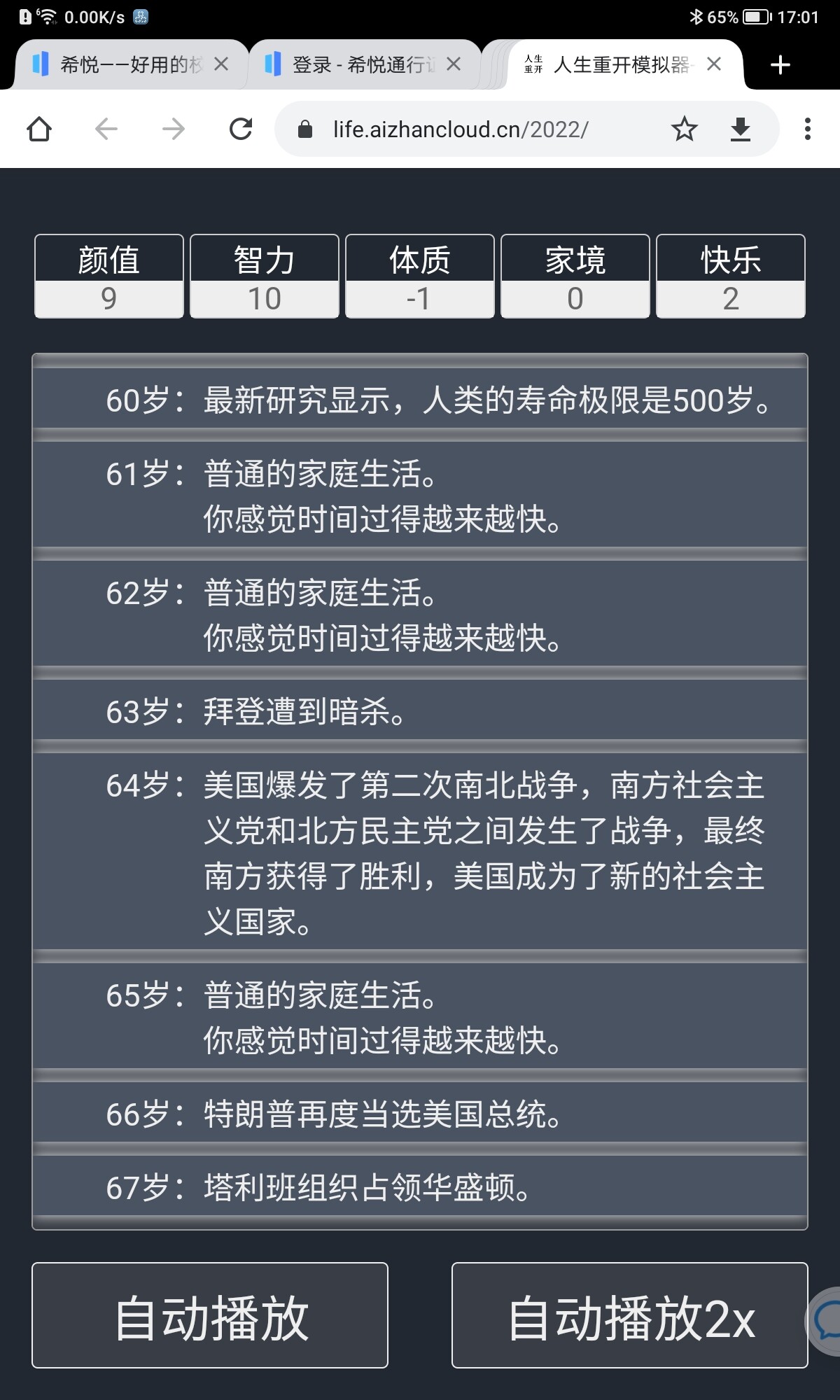Open the browser overflow menu
The width and height of the screenshot is (840, 1400).
(x=807, y=129)
